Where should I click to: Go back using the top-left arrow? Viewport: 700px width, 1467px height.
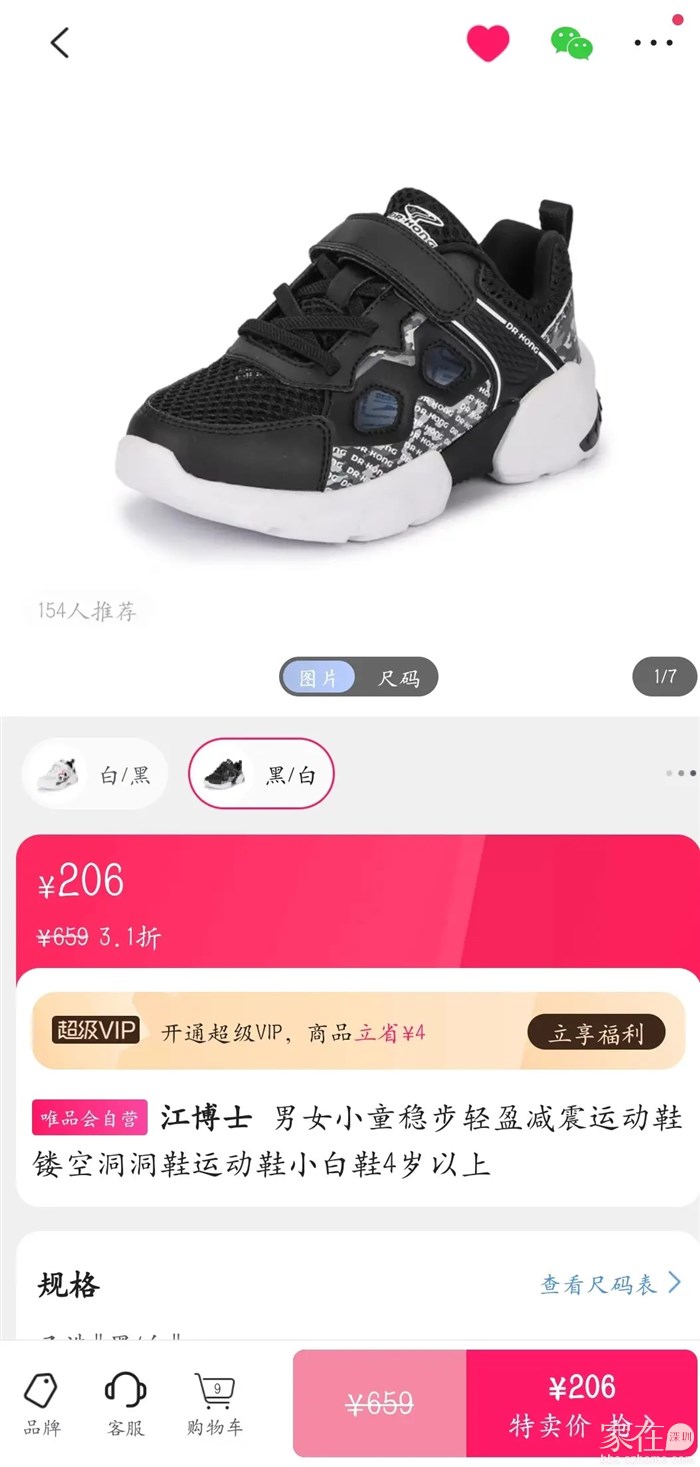pyautogui.click(x=60, y=43)
